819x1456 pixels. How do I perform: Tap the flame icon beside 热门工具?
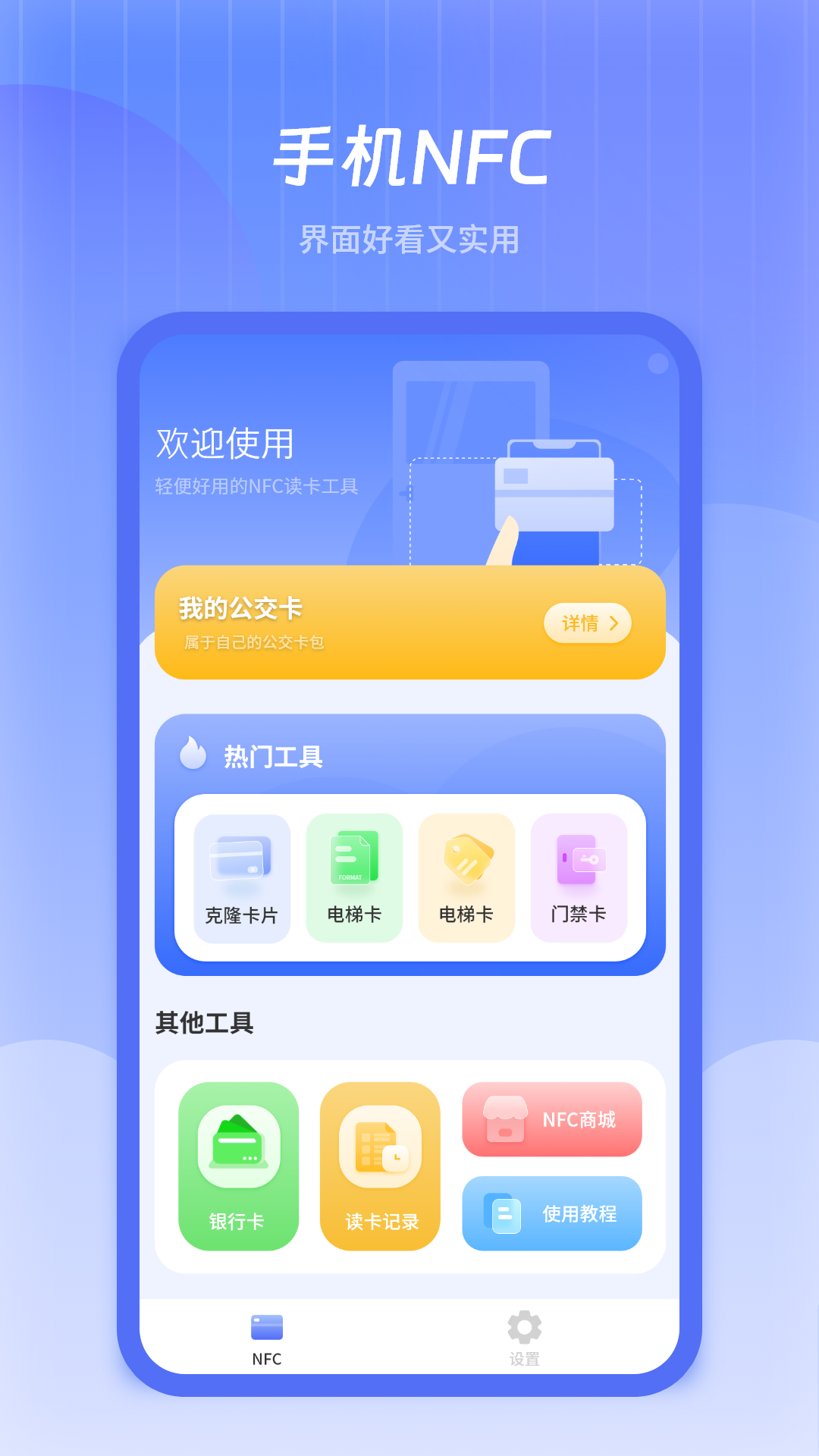point(194,756)
